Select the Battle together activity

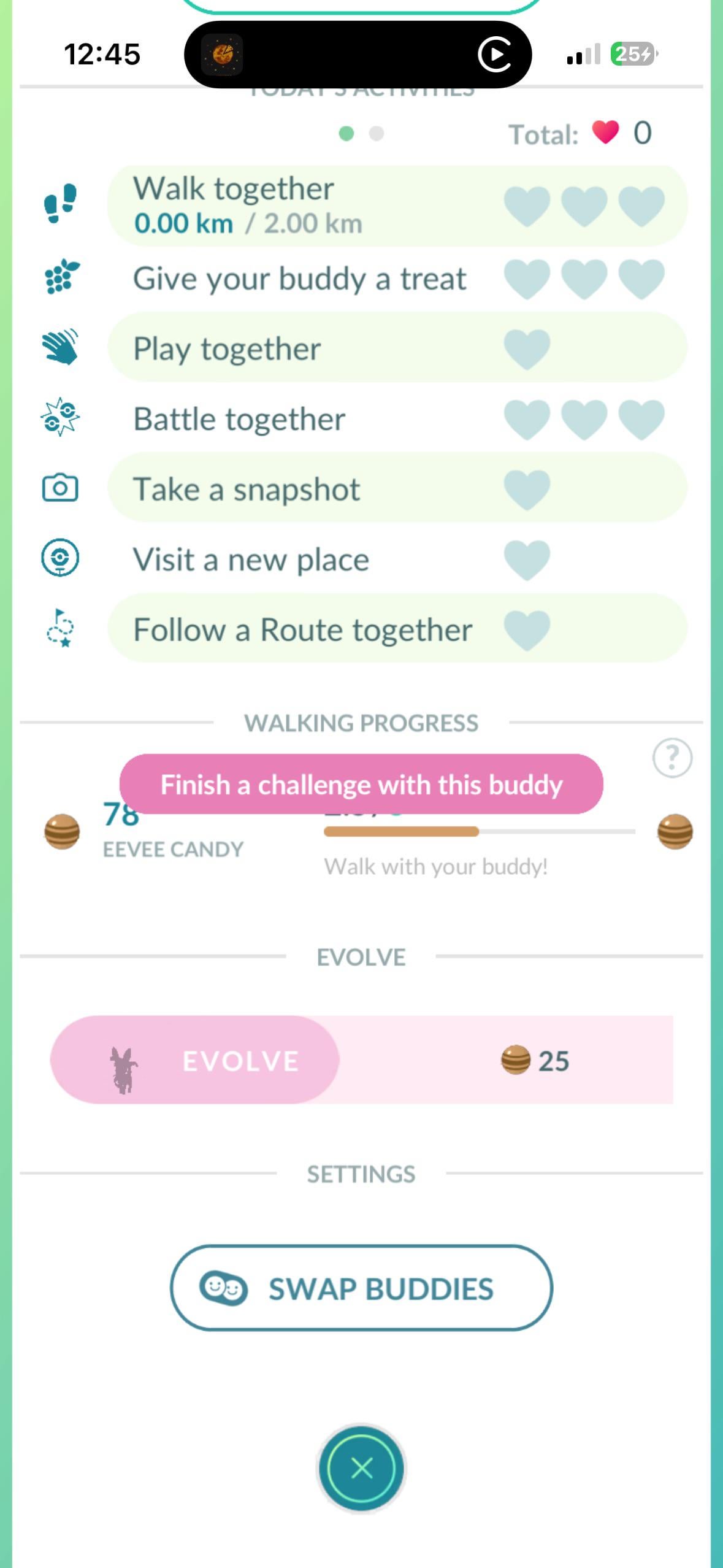point(397,419)
